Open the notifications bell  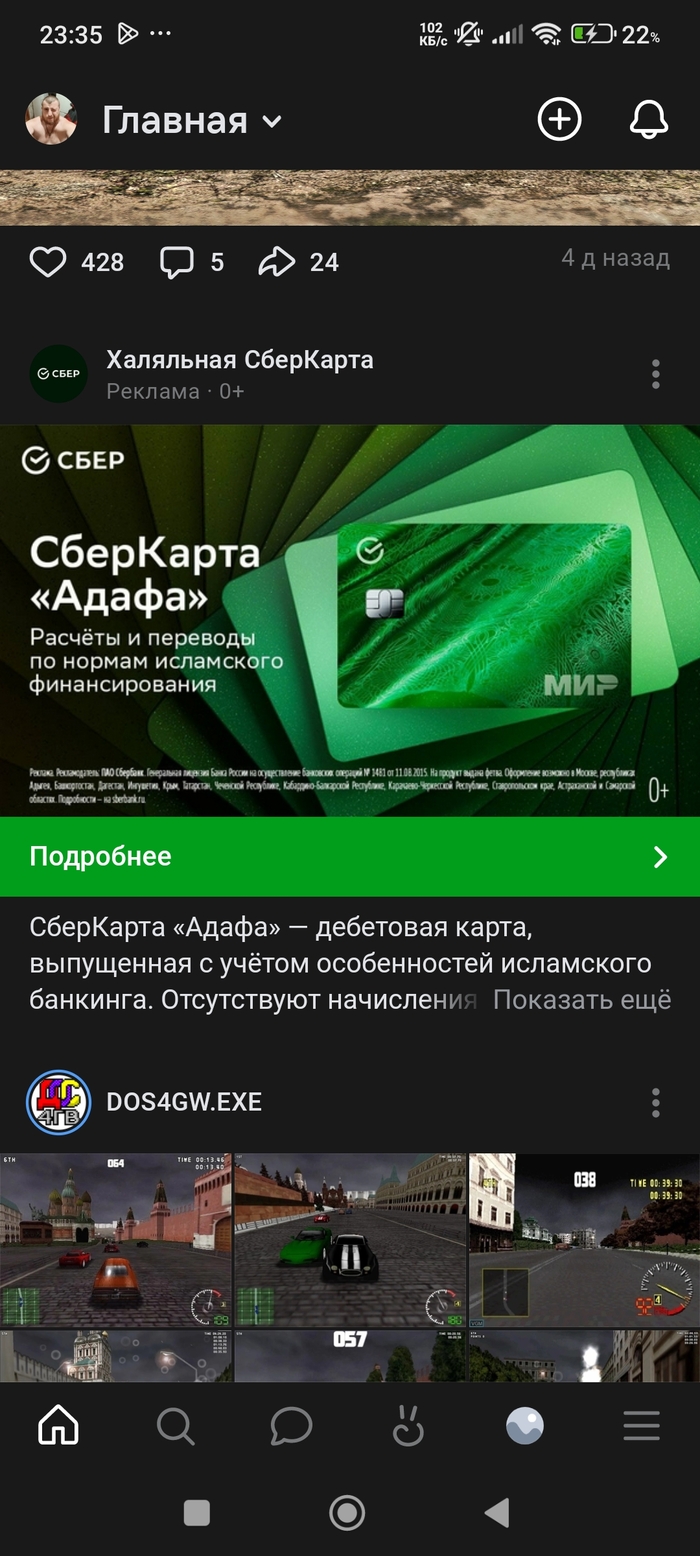point(648,120)
